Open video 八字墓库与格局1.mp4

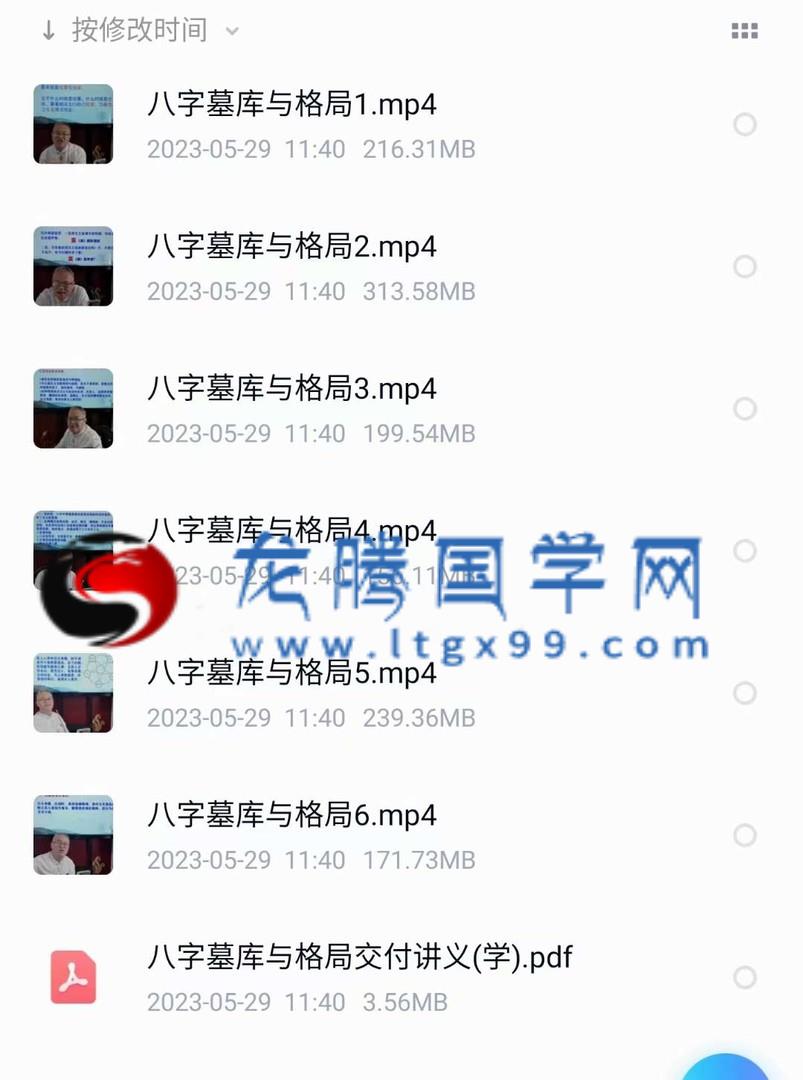[x=292, y=105]
